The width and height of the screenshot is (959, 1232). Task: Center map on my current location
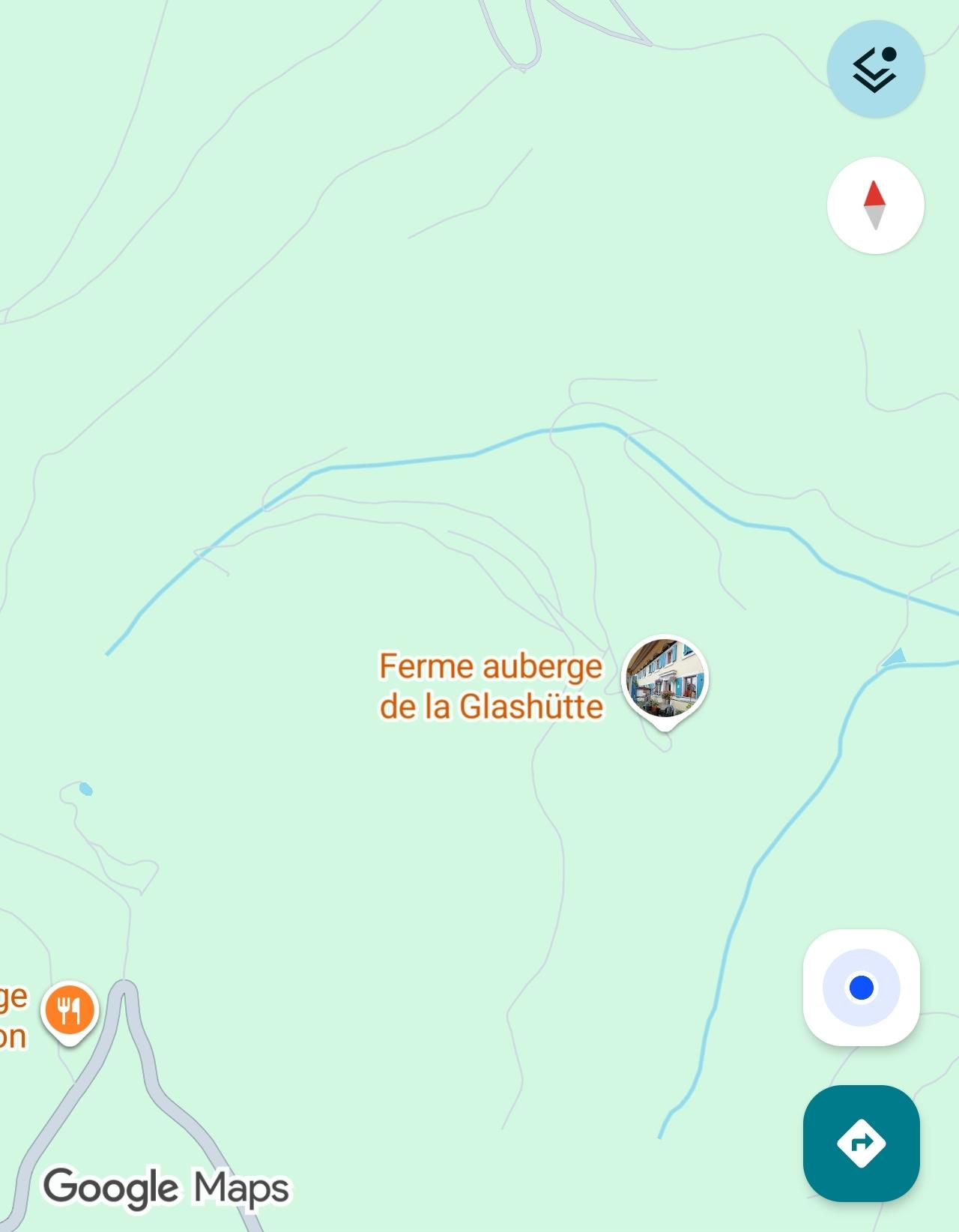[861, 988]
